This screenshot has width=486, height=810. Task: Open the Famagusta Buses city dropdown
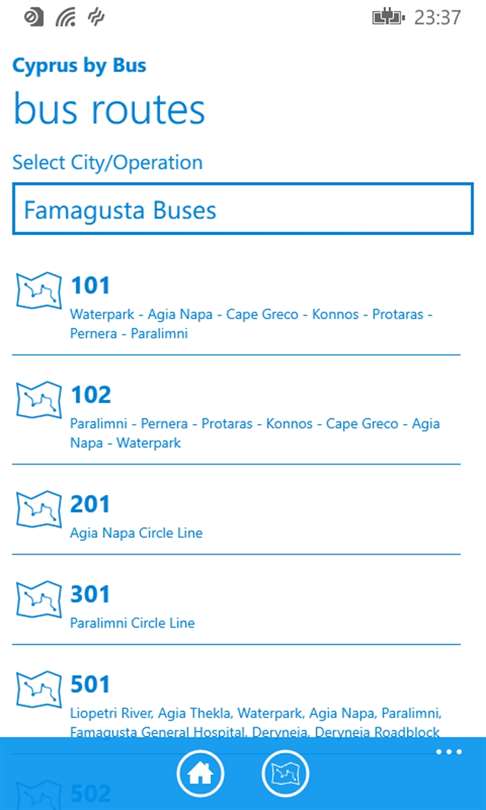pos(243,209)
